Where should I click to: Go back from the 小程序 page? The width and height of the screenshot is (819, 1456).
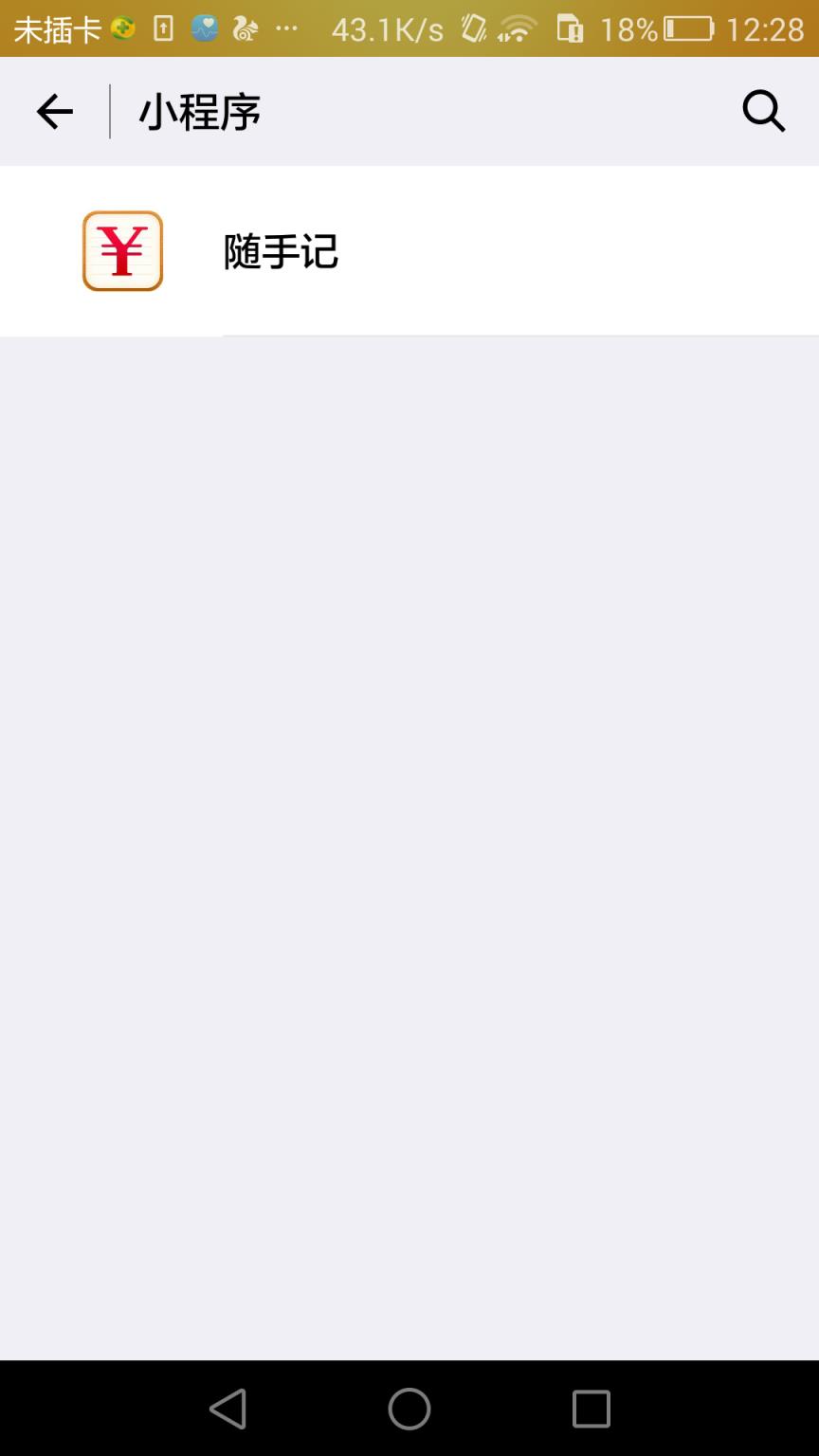[x=54, y=112]
